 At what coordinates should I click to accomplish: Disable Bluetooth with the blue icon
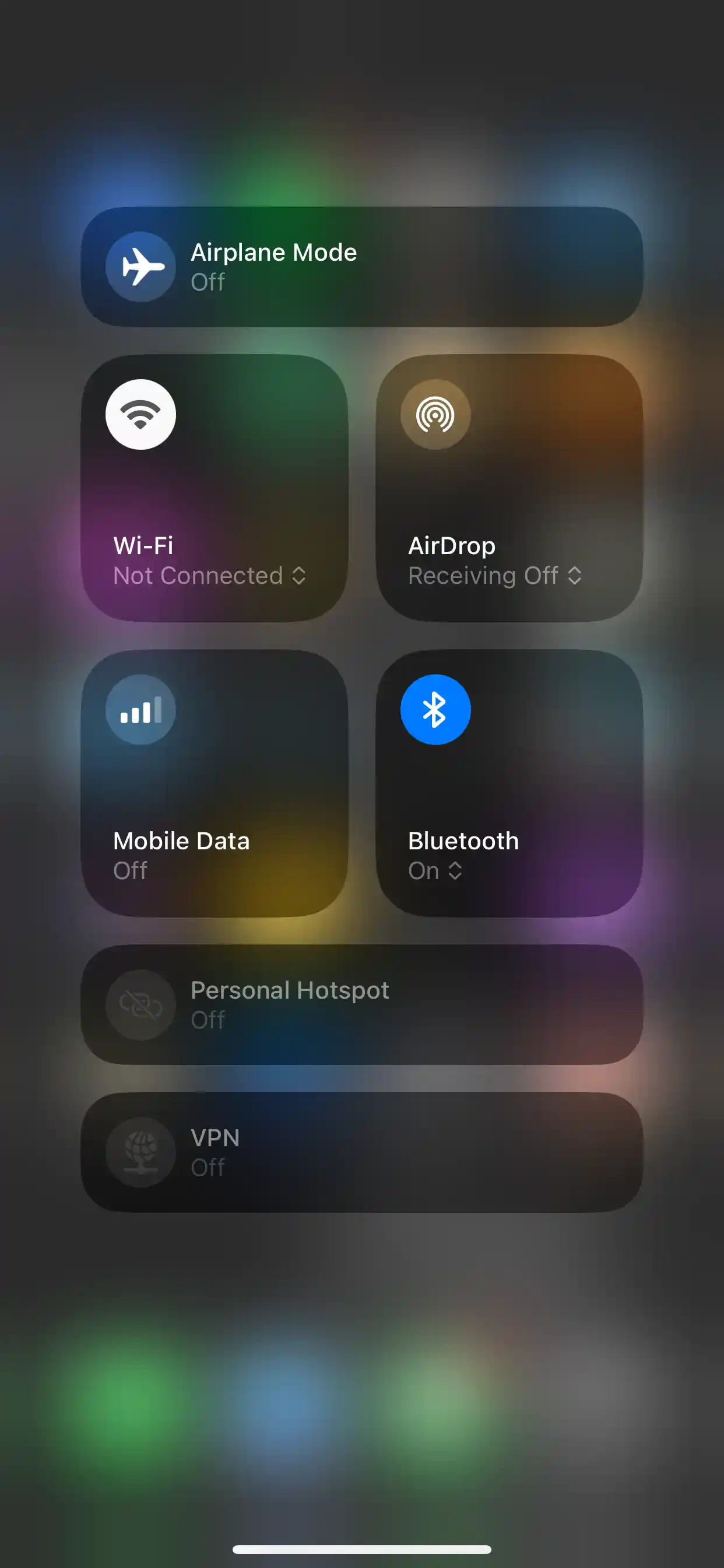click(x=435, y=710)
